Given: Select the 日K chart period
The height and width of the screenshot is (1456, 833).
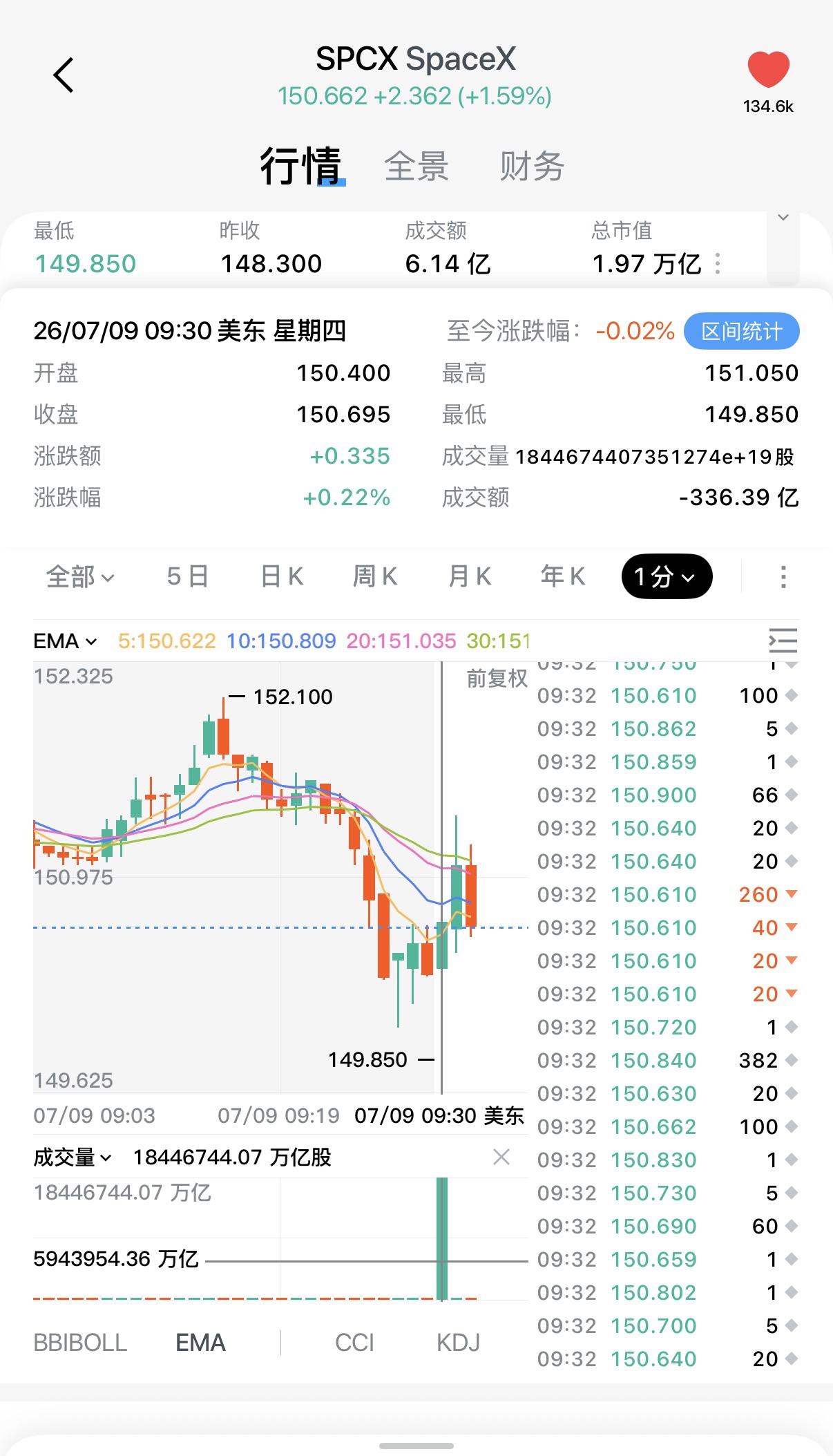Looking at the screenshot, I should click(x=282, y=576).
